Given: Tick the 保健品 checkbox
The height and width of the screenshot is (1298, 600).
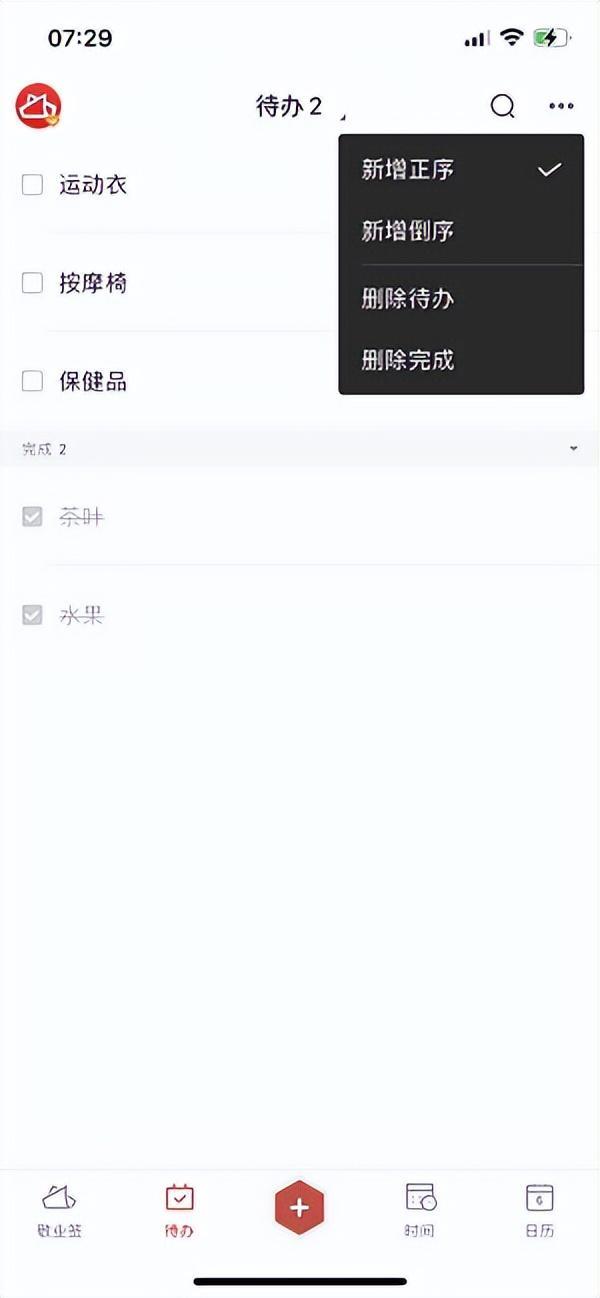Looking at the screenshot, I should point(33,381).
